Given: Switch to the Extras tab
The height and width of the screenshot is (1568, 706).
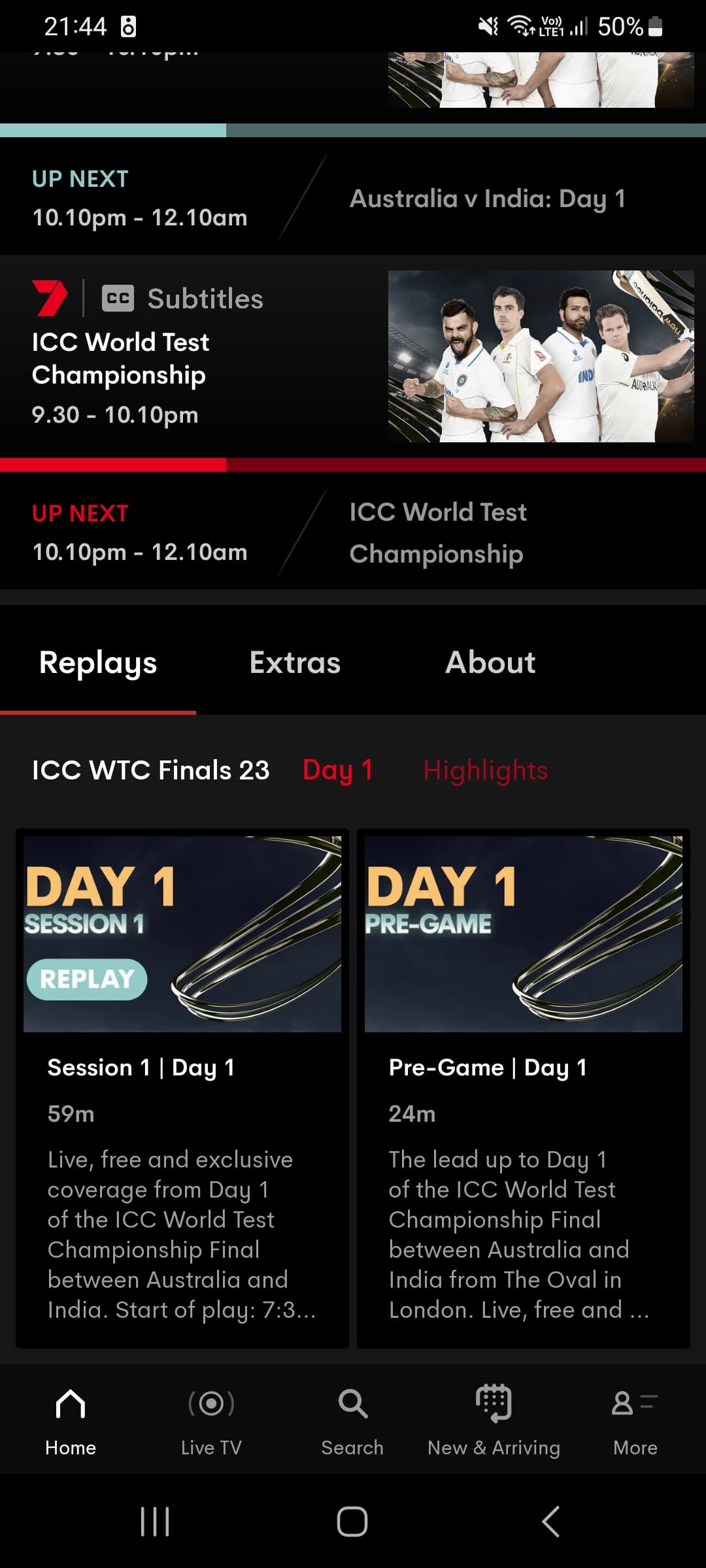Looking at the screenshot, I should click(x=294, y=662).
